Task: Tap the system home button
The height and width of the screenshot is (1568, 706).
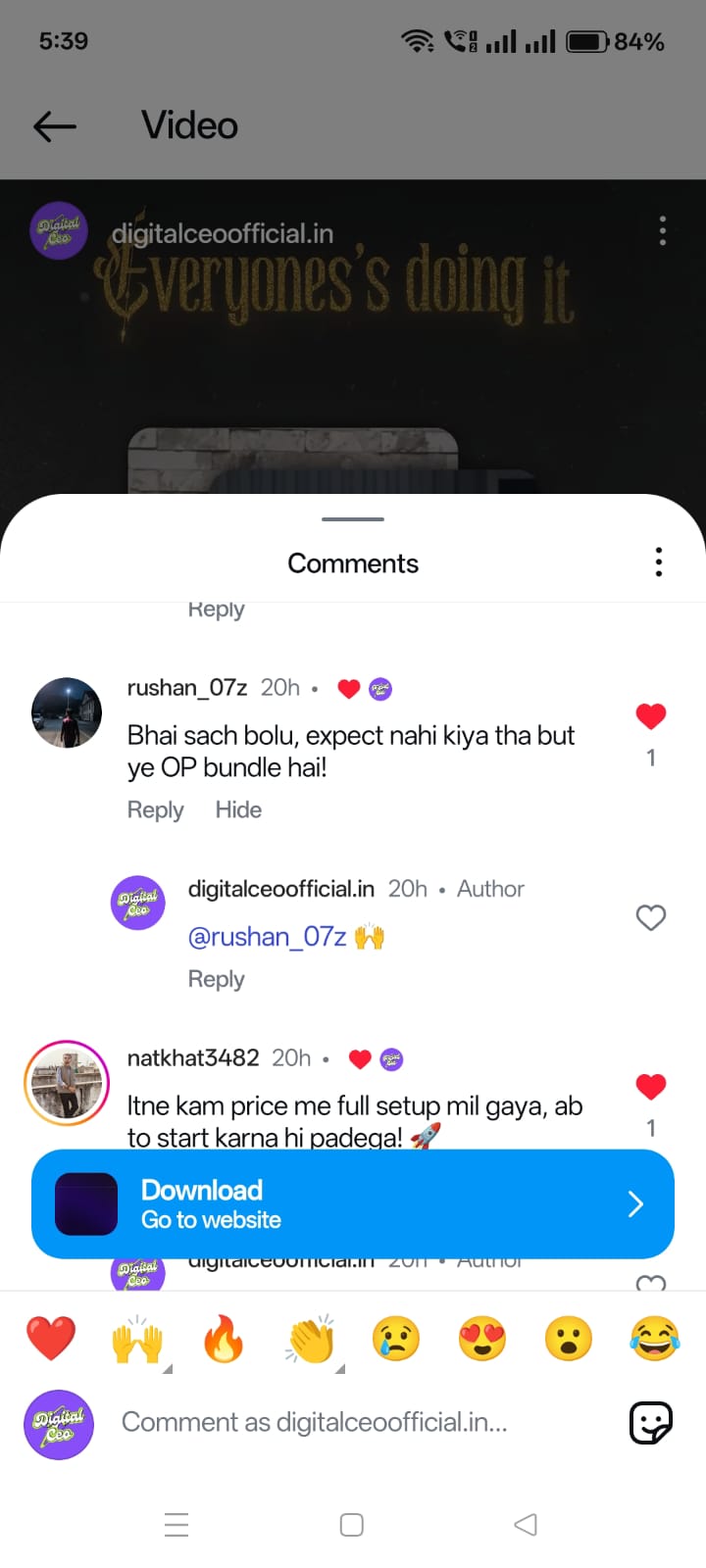Action: pyautogui.click(x=352, y=1525)
